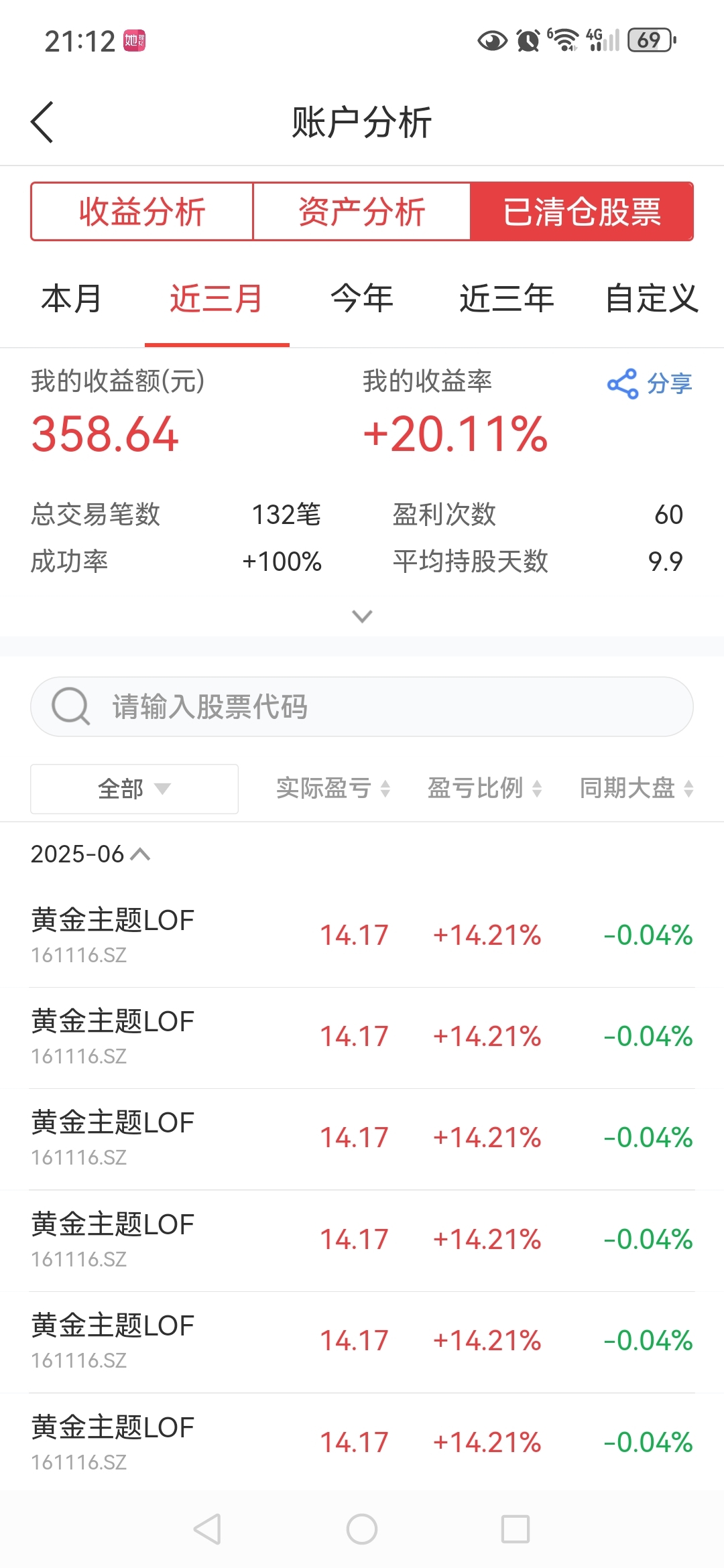Tap the stock code search box
The height and width of the screenshot is (1568, 724).
click(x=362, y=707)
